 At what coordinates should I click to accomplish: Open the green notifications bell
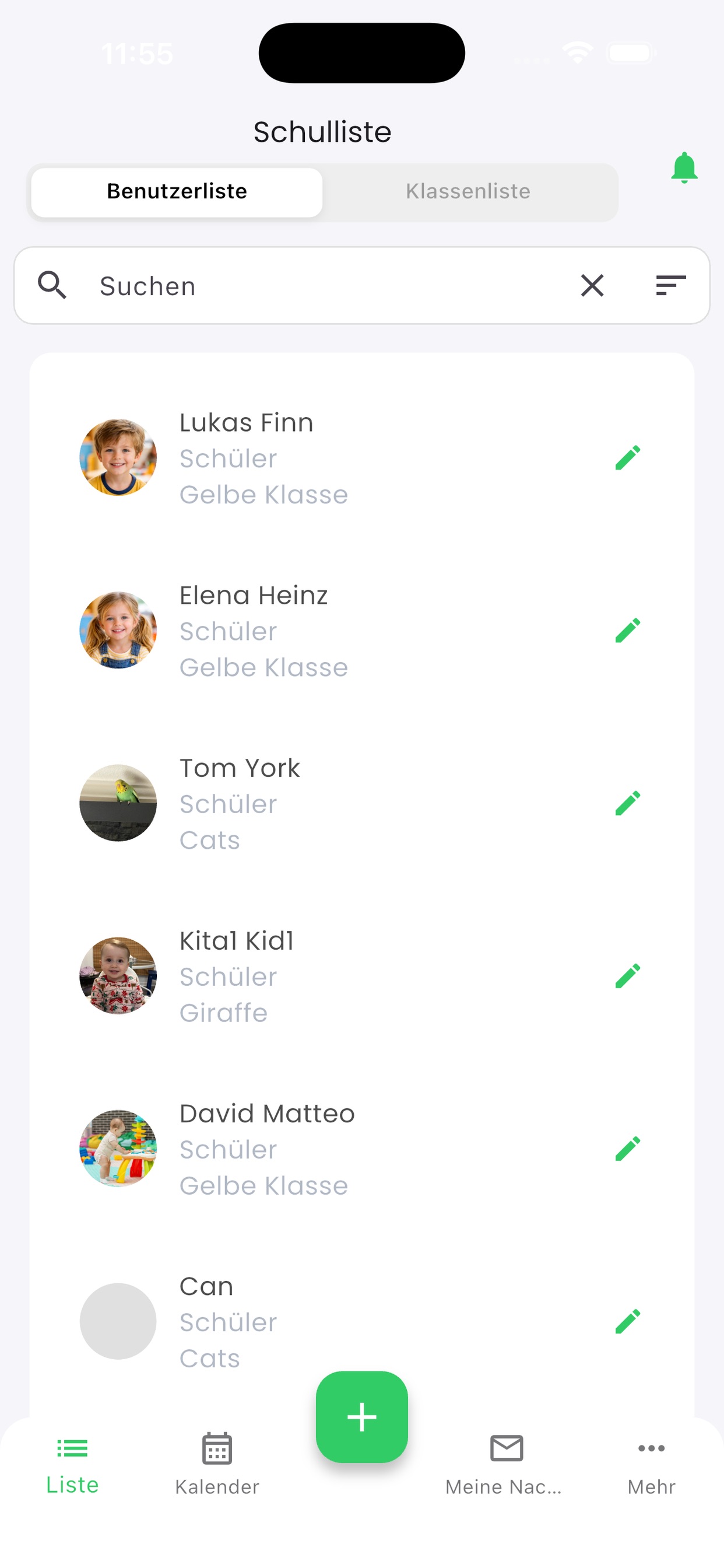684,167
